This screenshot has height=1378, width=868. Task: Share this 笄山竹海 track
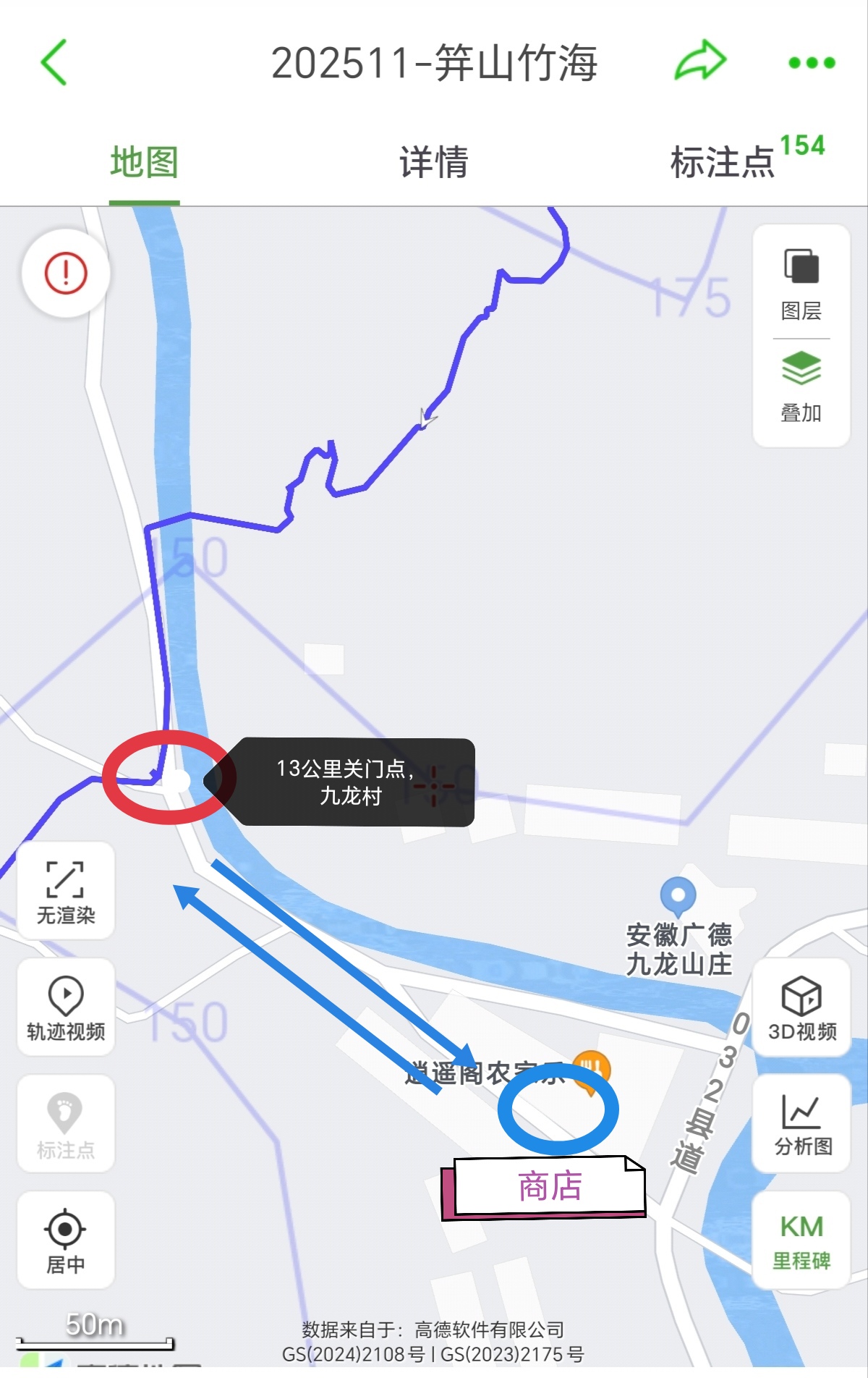699,62
